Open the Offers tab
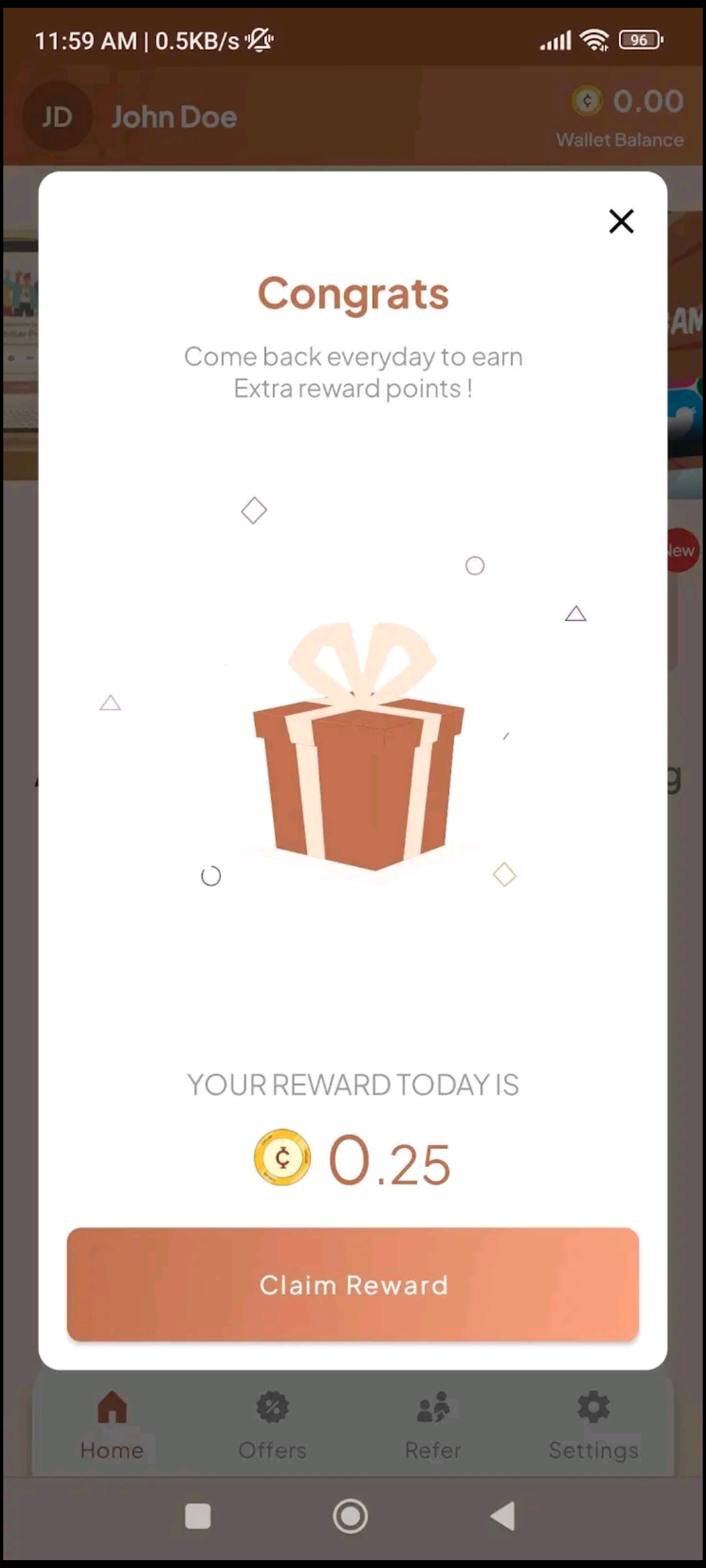Screen dimensions: 706x1568 tap(273, 1424)
